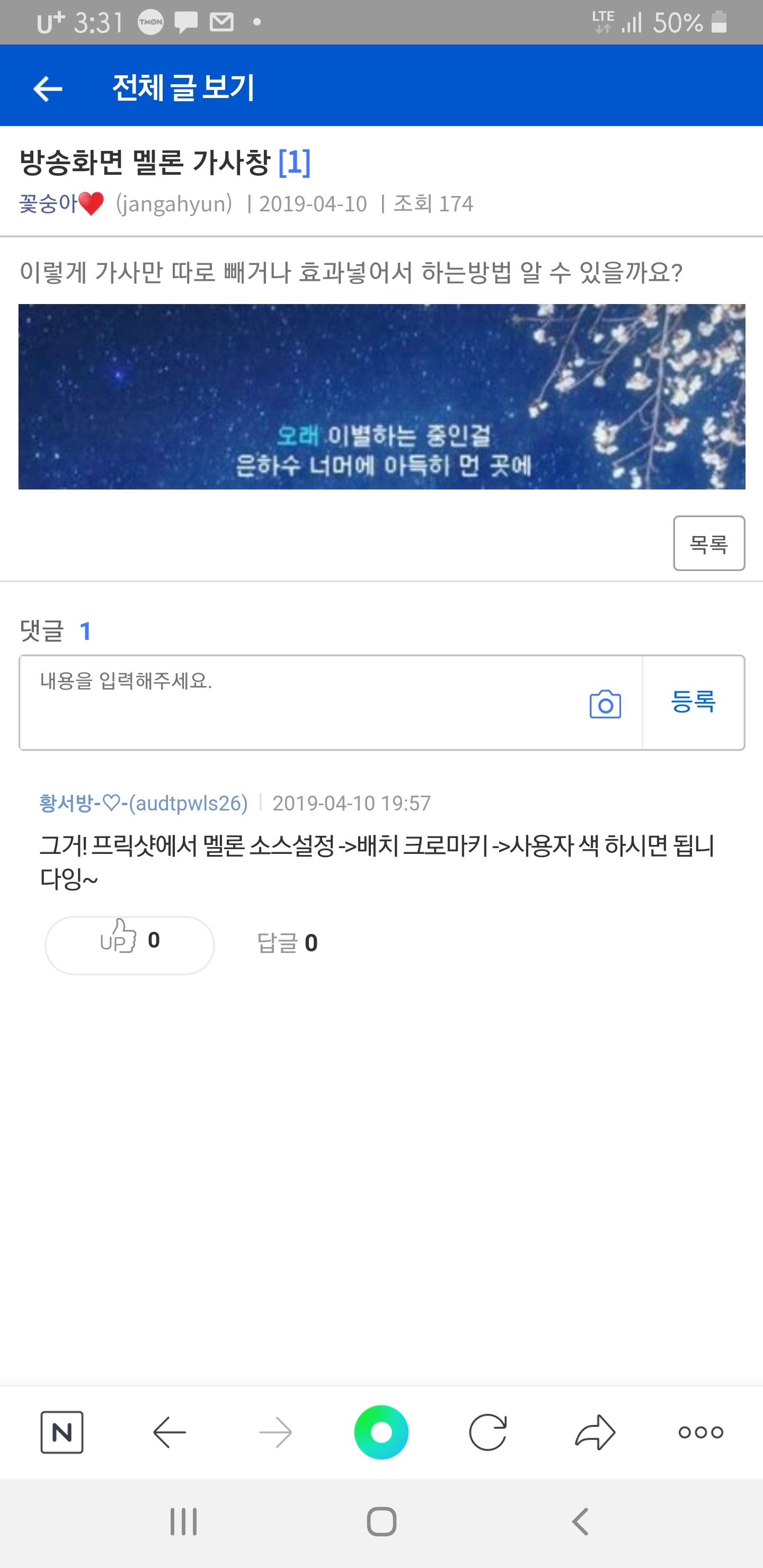The image size is (763, 1568).
Task: Go back using the header arrow
Action: [48, 89]
